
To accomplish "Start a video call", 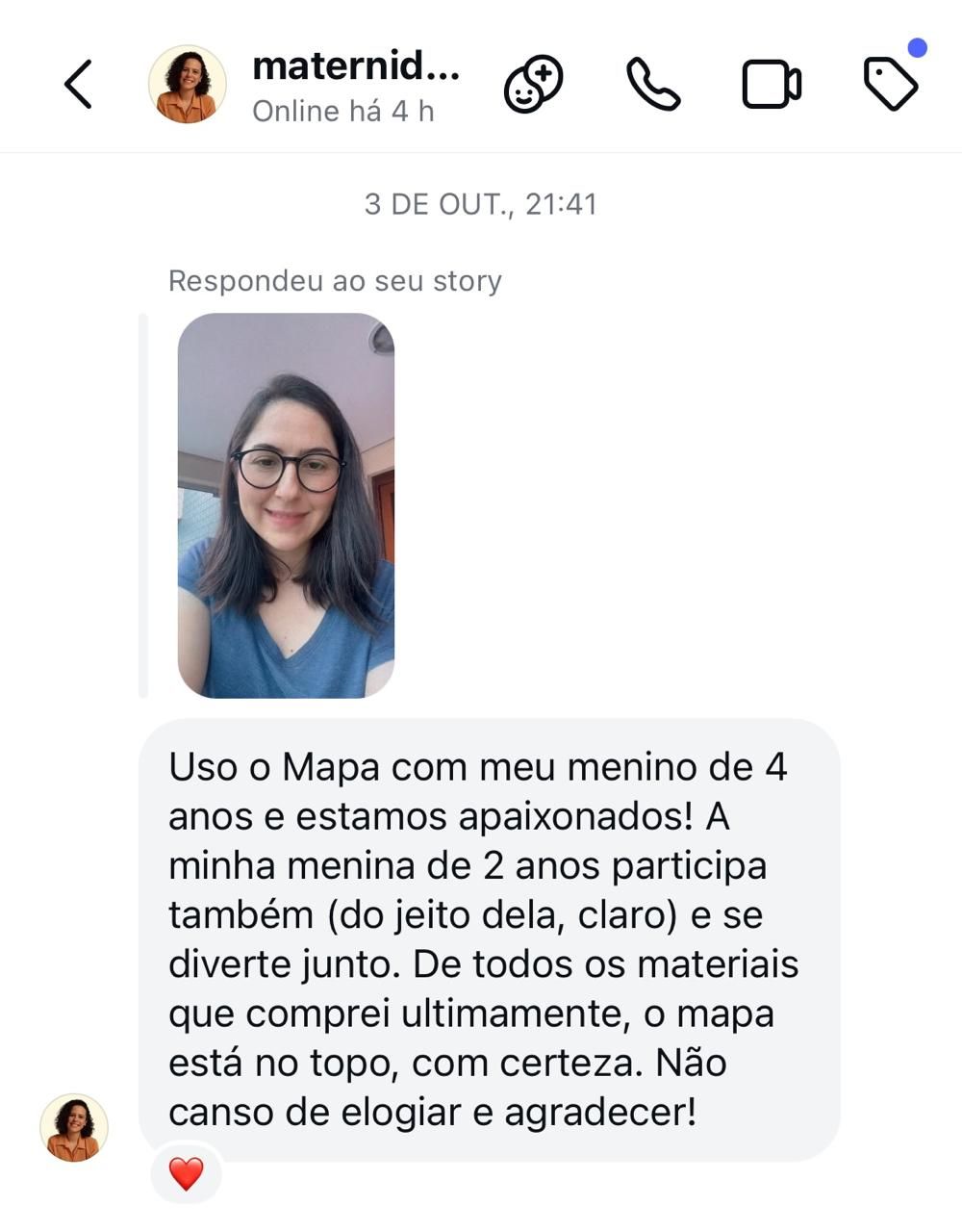I will [x=772, y=85].
